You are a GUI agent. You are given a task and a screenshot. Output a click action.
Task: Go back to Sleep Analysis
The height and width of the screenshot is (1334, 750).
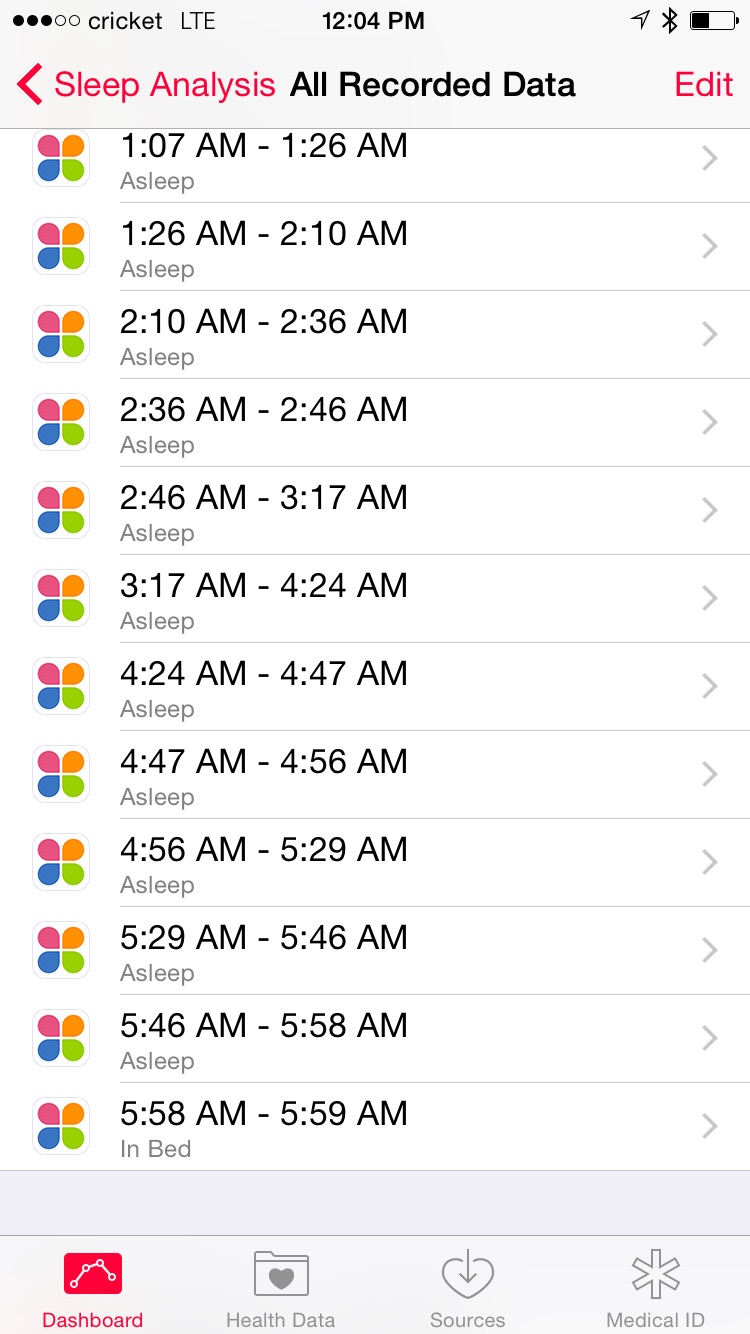[146, 85]
